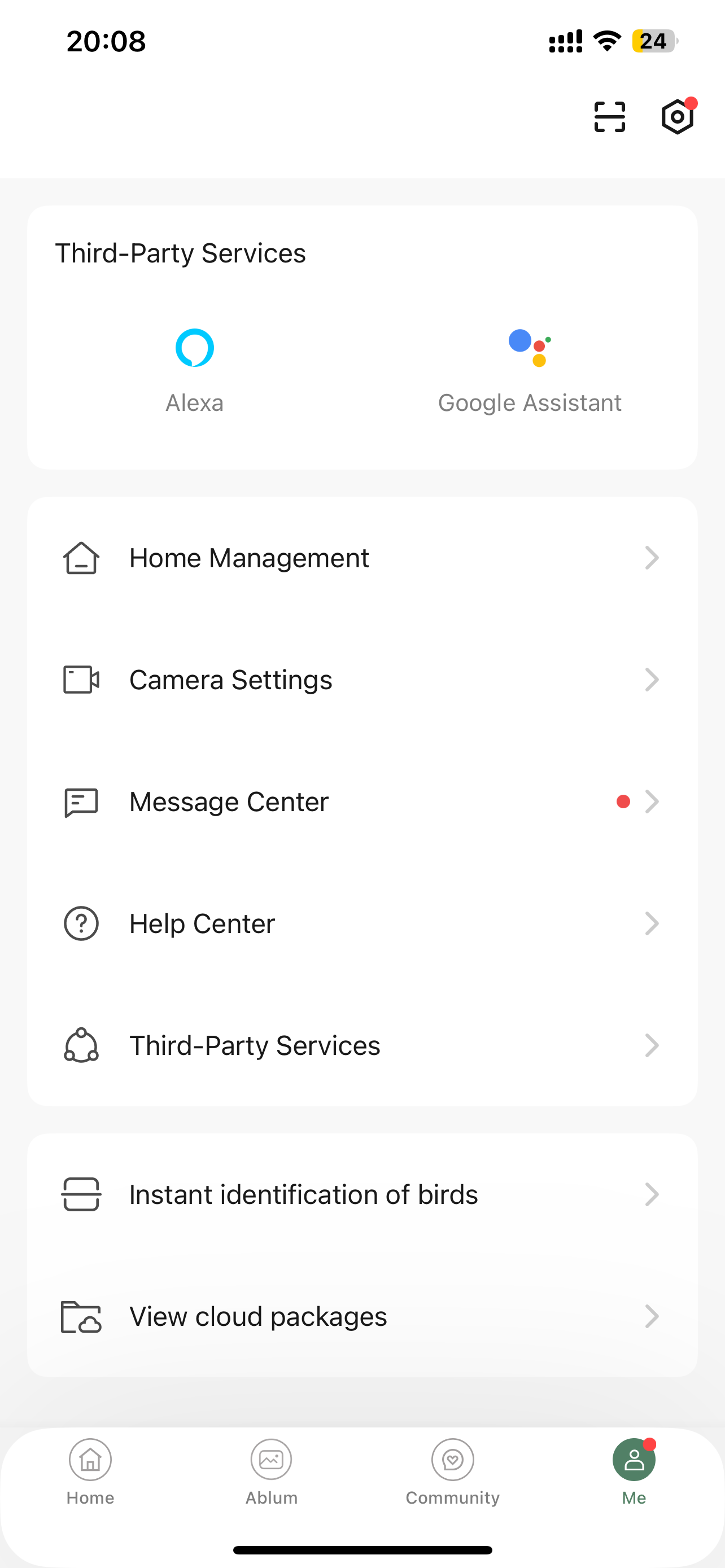Switch to the Community tab
Screen dimensions: 725x1568
(x=453, y=1472)
